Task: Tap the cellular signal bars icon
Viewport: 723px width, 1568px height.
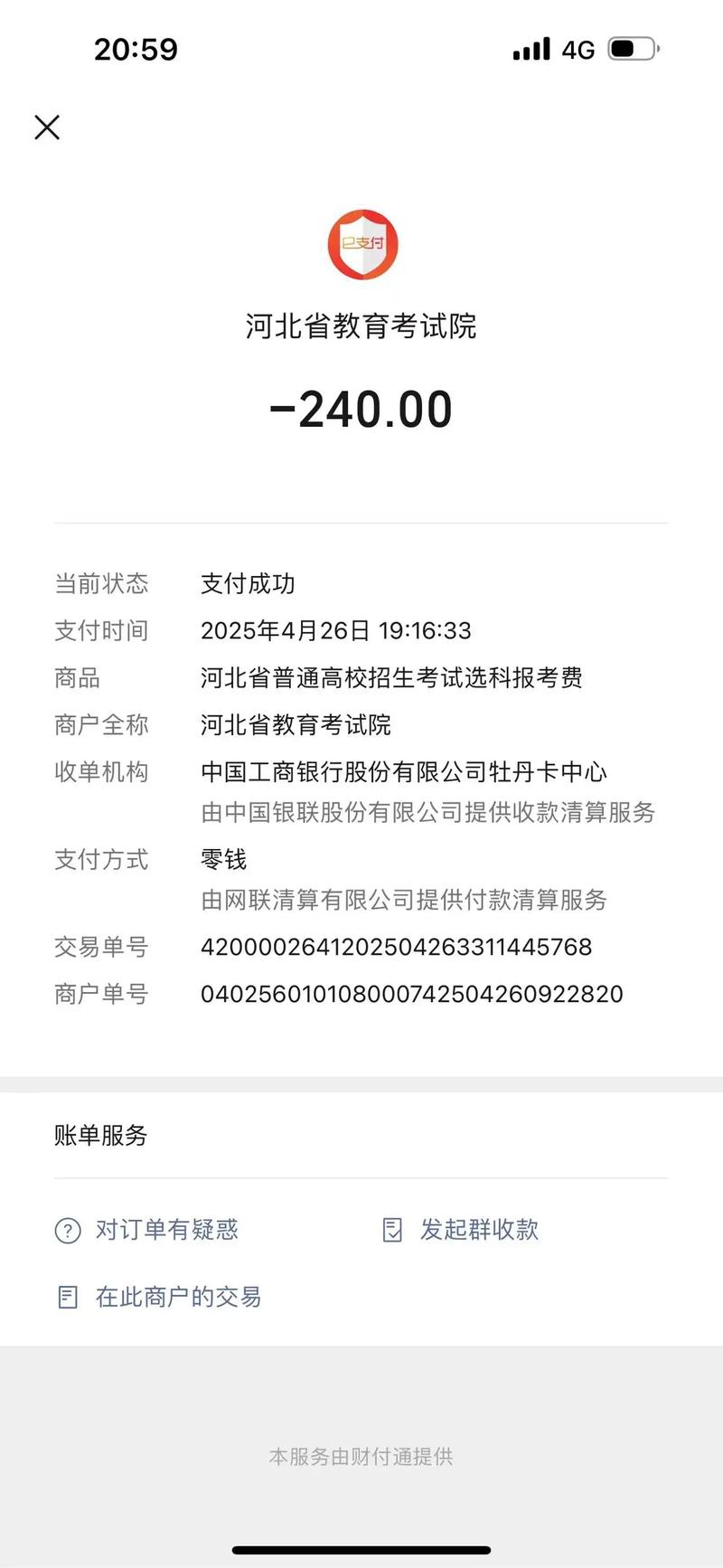Action: [531, 49]
